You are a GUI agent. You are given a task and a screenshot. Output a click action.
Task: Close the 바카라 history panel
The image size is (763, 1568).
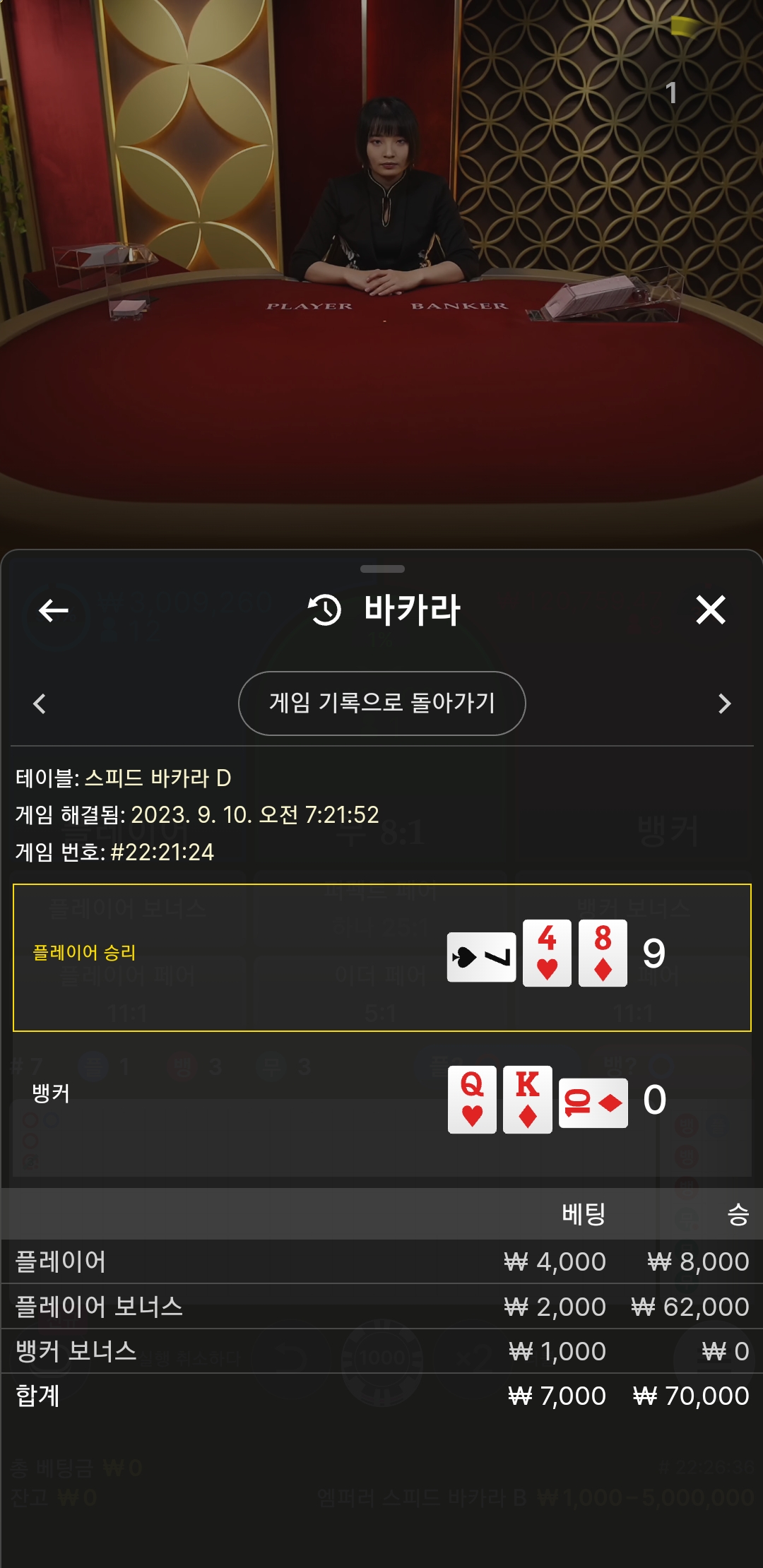(x=711, y=610)
